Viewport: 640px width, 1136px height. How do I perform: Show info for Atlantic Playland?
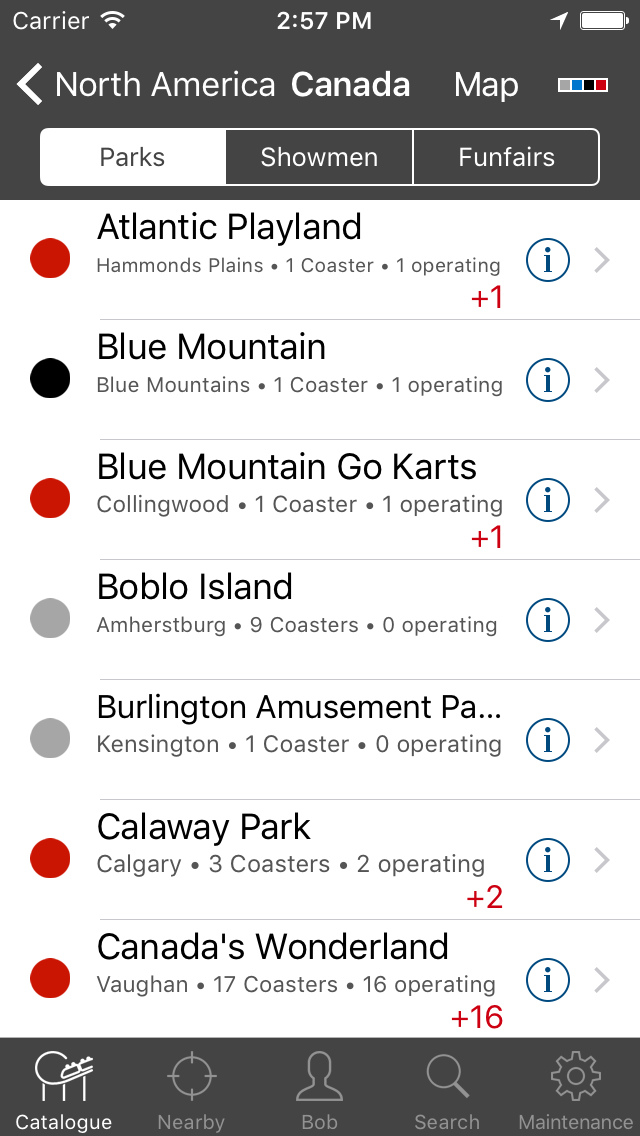coord(547,259)
